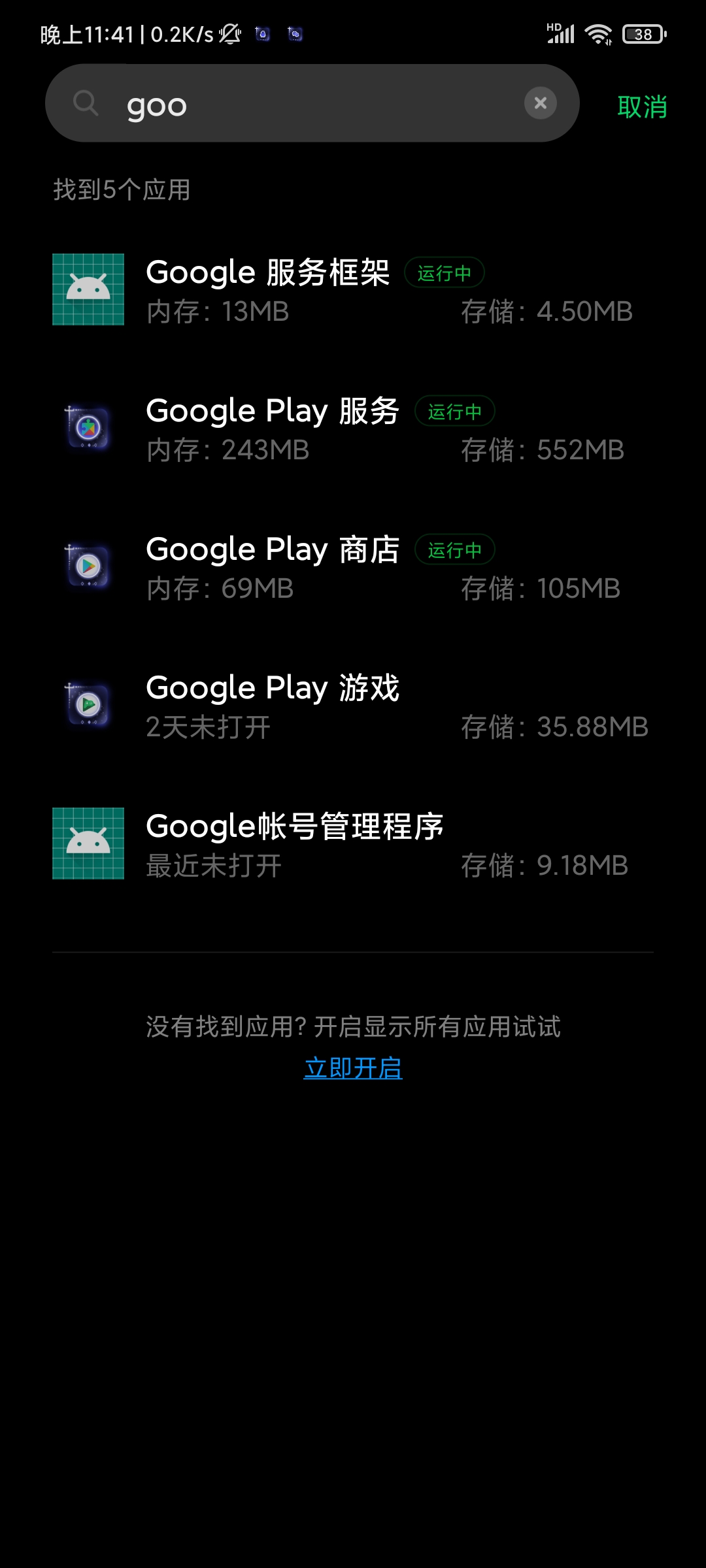The image size is (706, 1568).
Task: Open Google 服务框架 app details
Action: pyautogui.click(x=353, y=289)
